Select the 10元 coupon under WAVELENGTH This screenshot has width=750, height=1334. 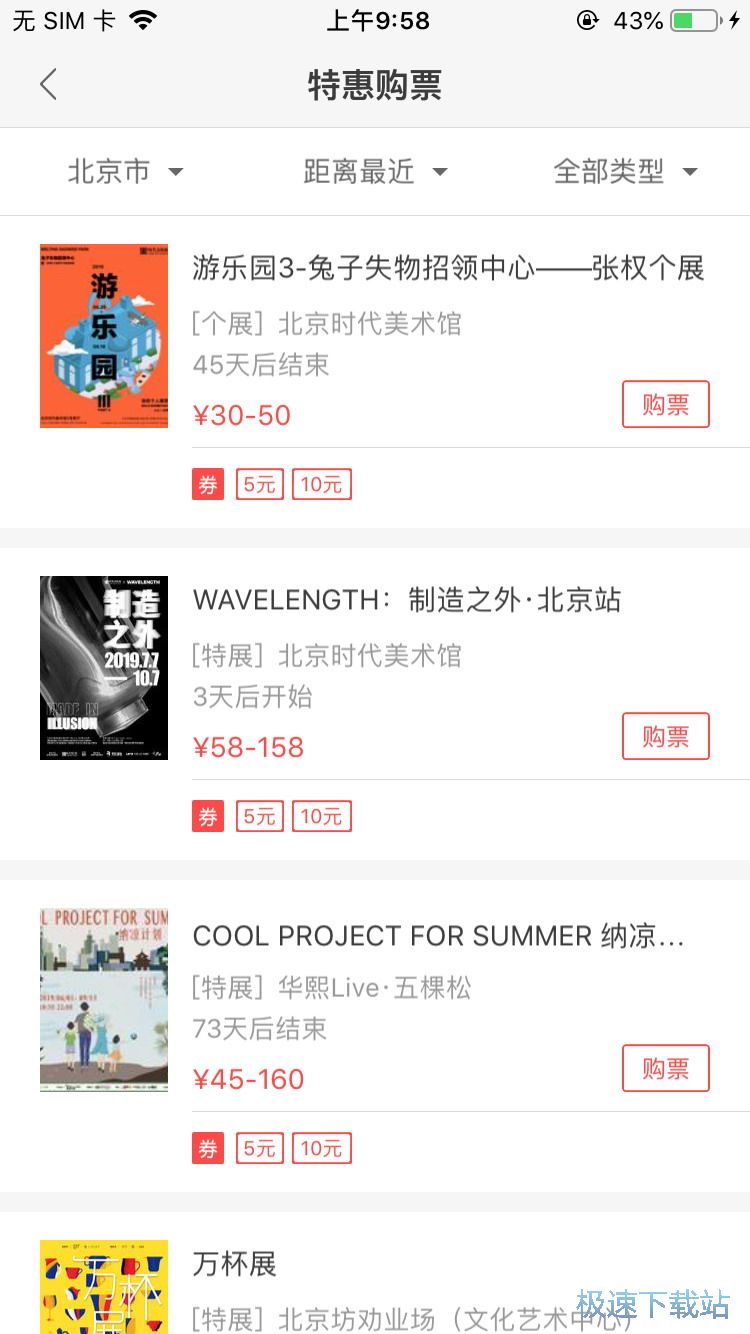[321, 817]
